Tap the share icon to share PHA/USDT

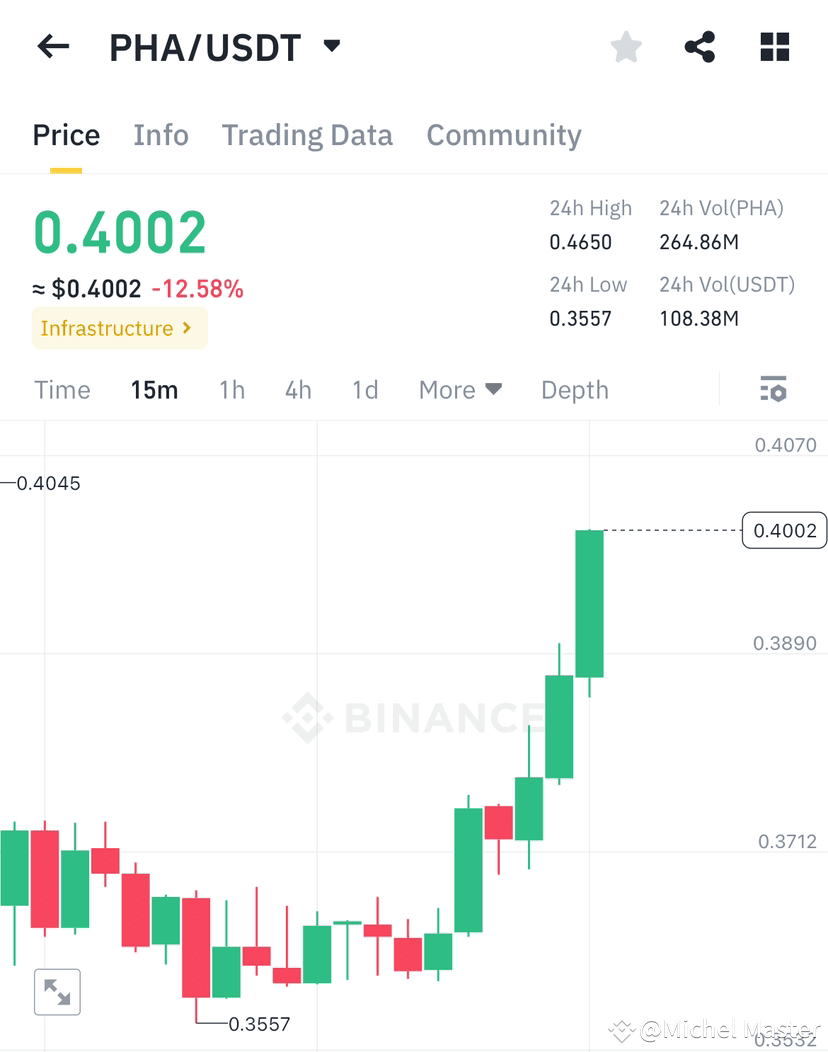(x=700, y=46)
